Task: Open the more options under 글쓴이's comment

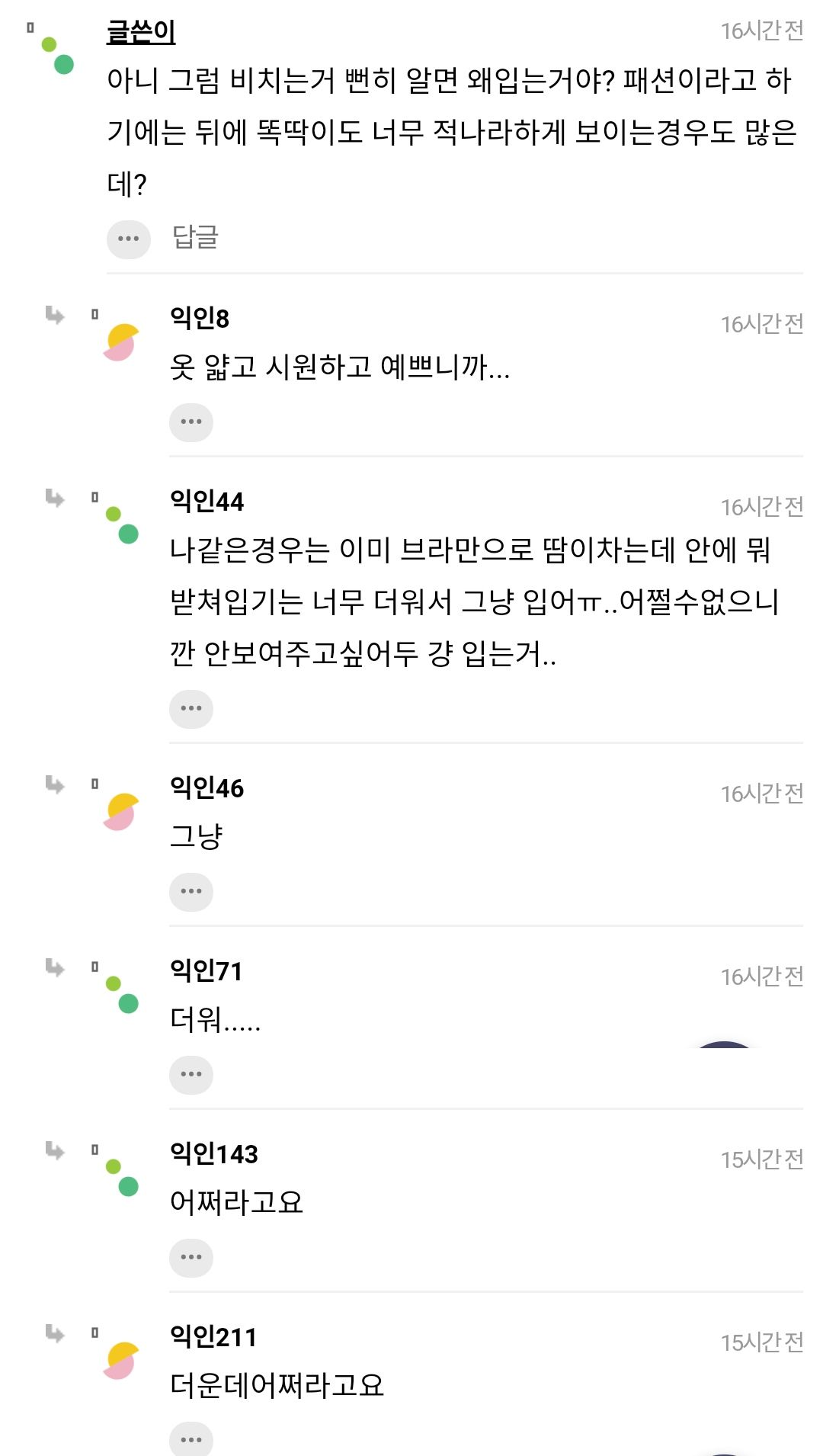Action: coord(129,239)
